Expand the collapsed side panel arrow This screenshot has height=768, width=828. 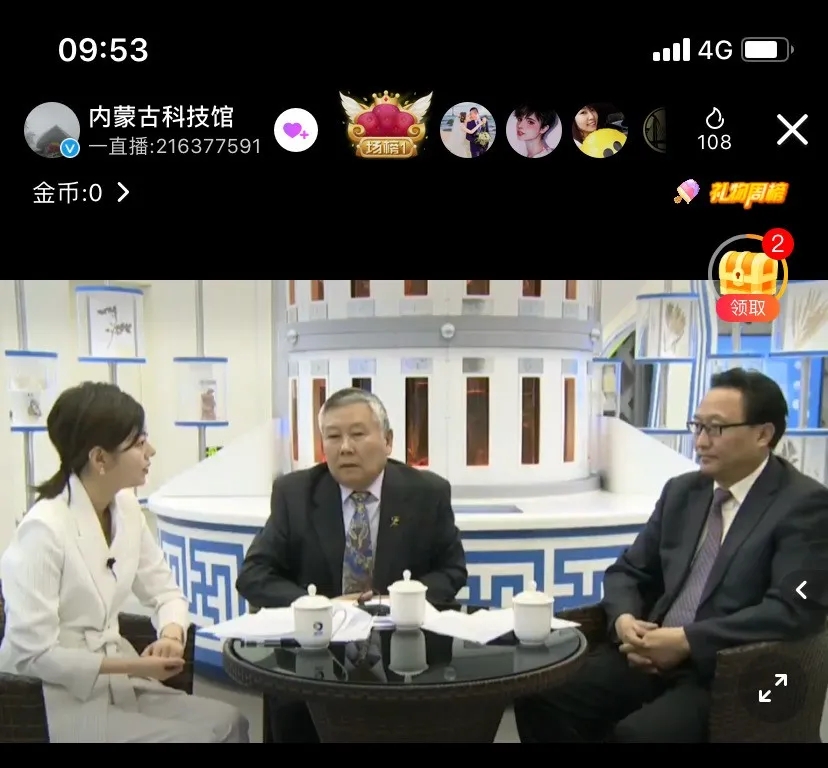[x=802, y=590]
